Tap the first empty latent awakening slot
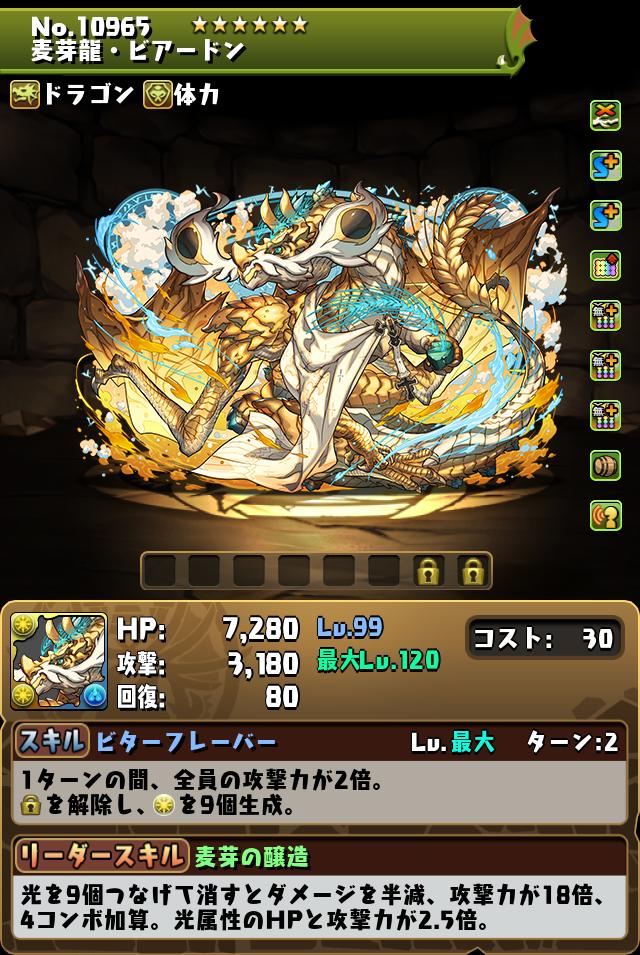 160,571
